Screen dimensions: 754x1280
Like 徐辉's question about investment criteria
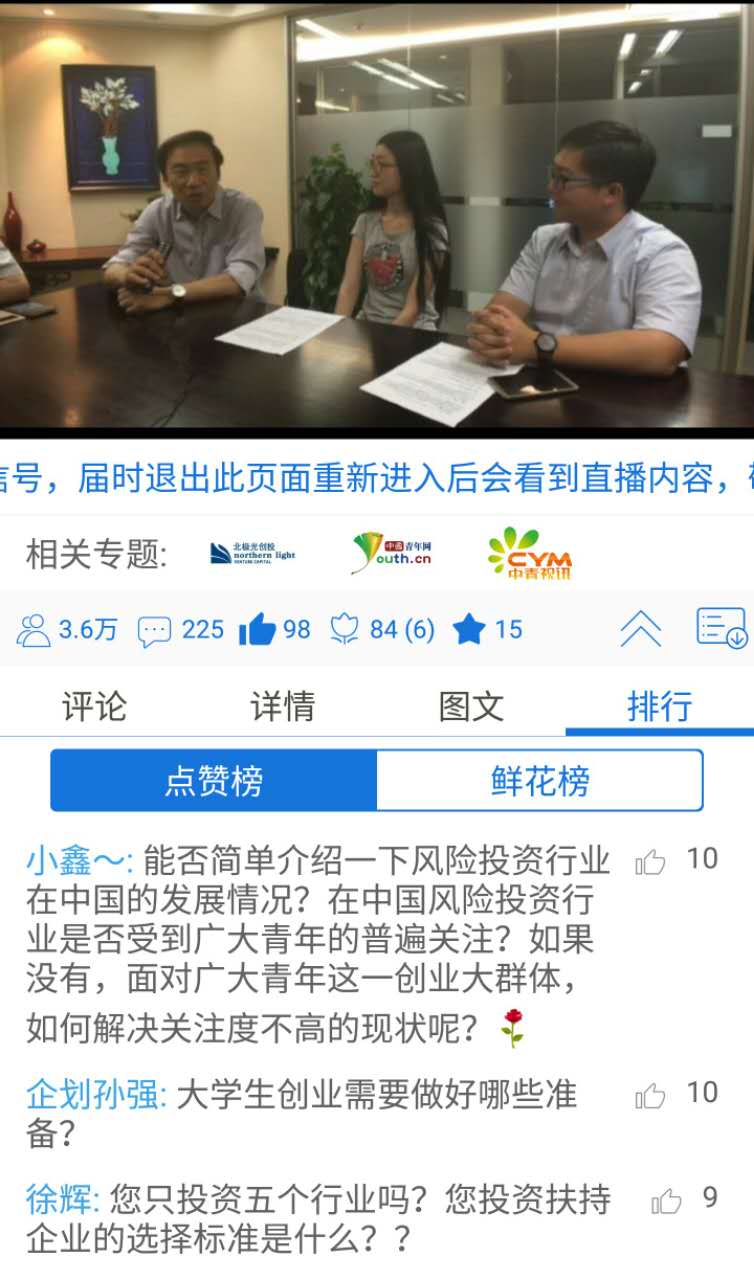666,1200
